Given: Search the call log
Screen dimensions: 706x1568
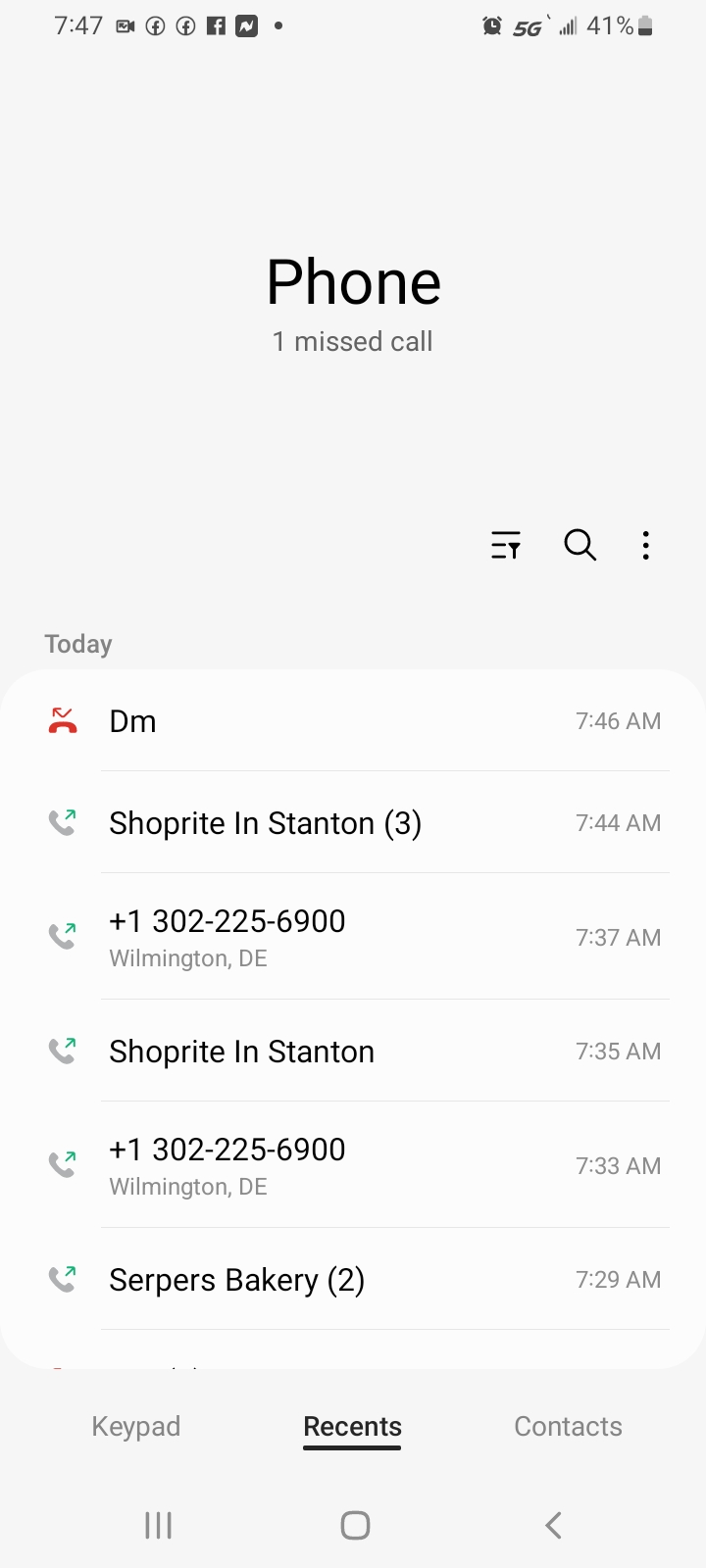Looking at the screenshot, I should point(580,545).
